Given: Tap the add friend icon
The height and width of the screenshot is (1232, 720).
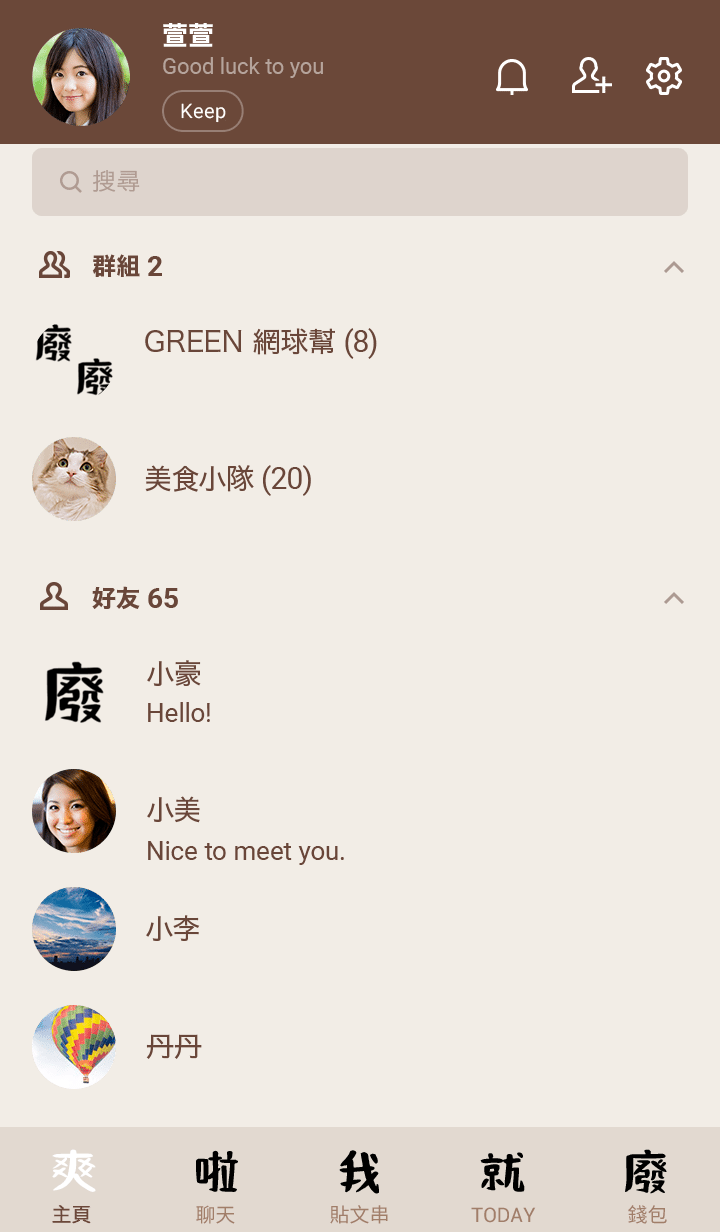Looking at the screenshot, I should tap(591, 77).
